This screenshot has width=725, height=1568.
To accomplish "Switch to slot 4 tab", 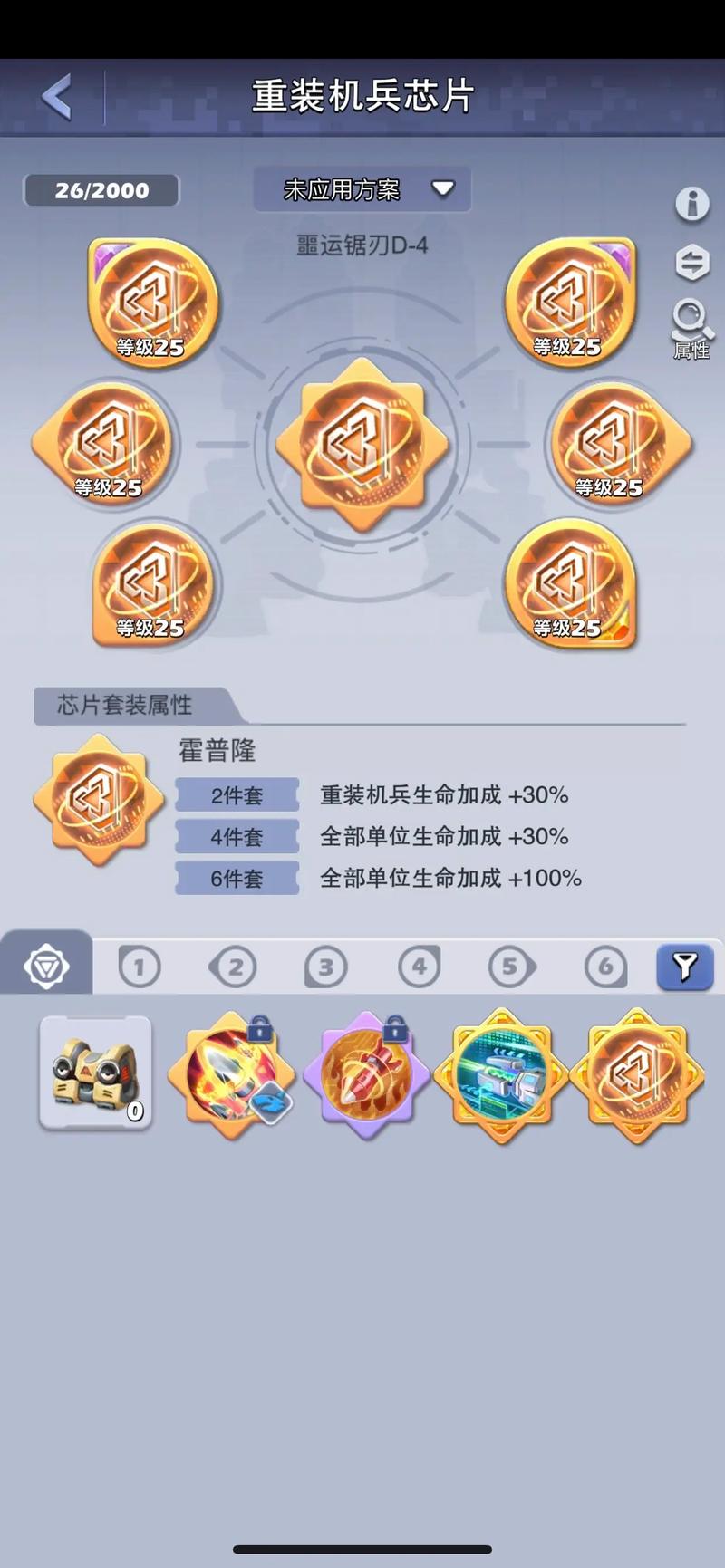I will 419,967.
